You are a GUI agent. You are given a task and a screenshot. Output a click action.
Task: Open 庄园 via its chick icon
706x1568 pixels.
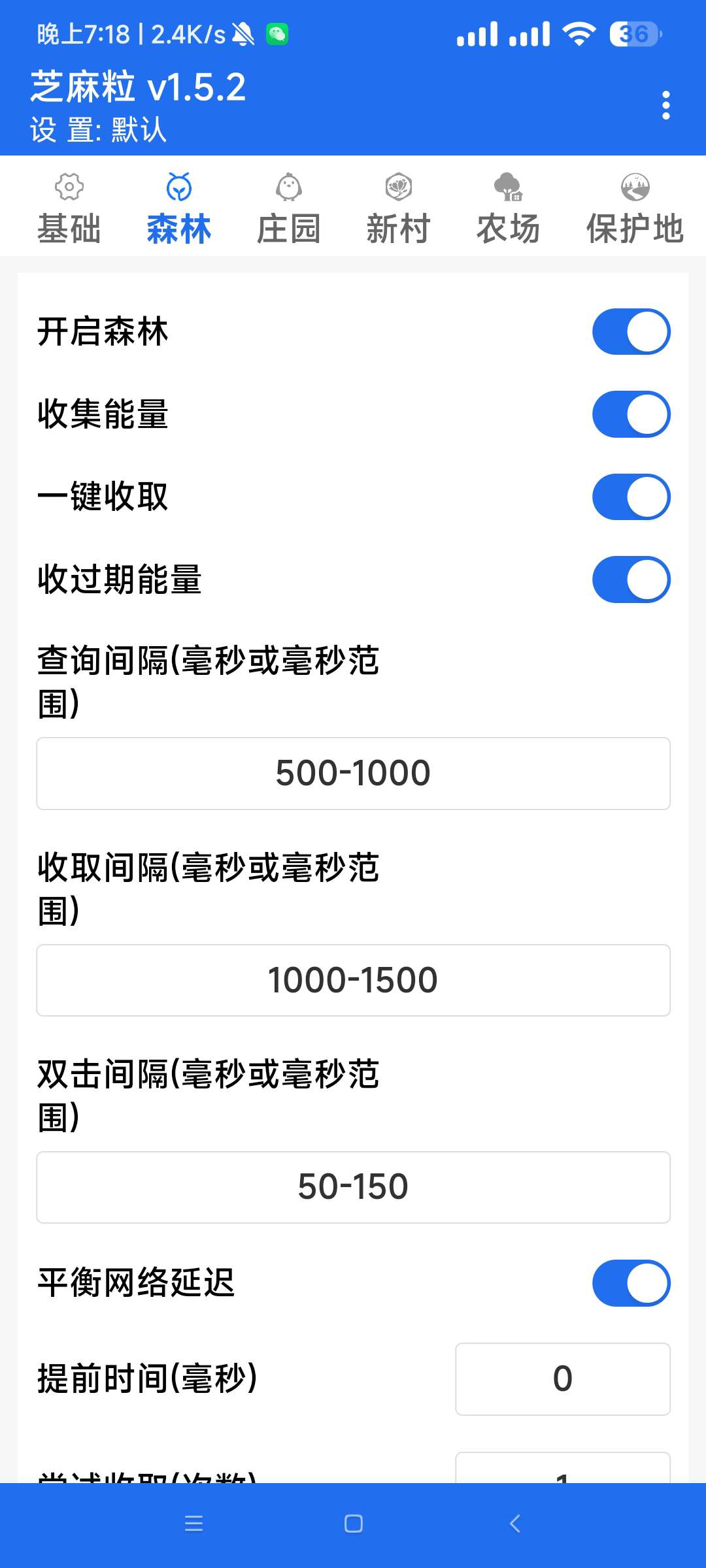click(x=288, y=188)
